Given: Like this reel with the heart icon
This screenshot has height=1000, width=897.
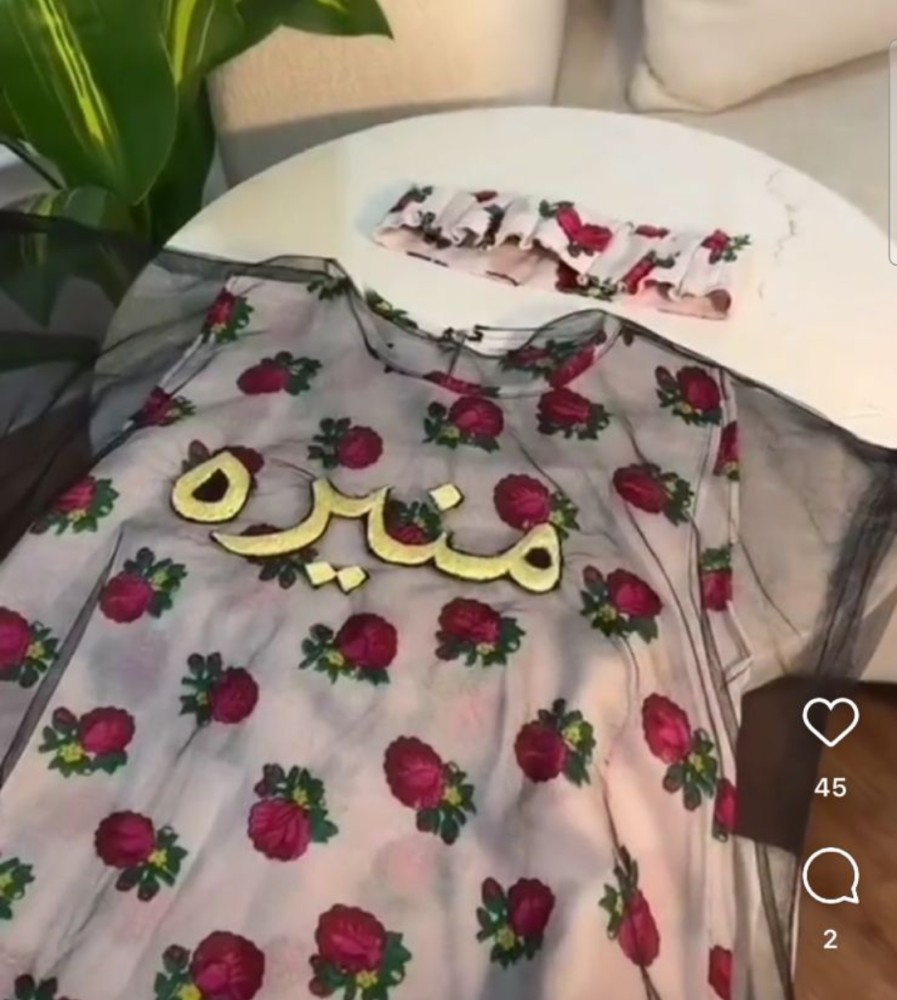Looking at the screenshot, I should click(830, 722).
